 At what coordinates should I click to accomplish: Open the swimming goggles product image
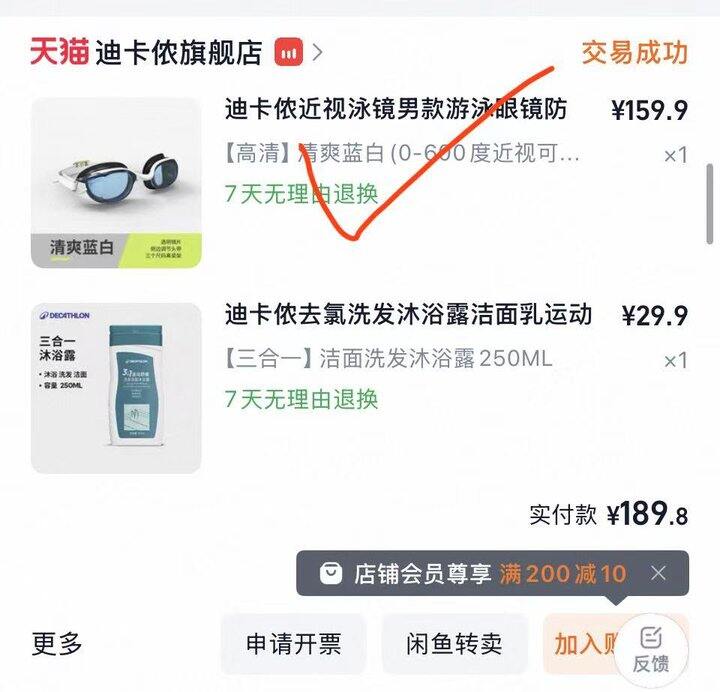[x=116, y=182]
